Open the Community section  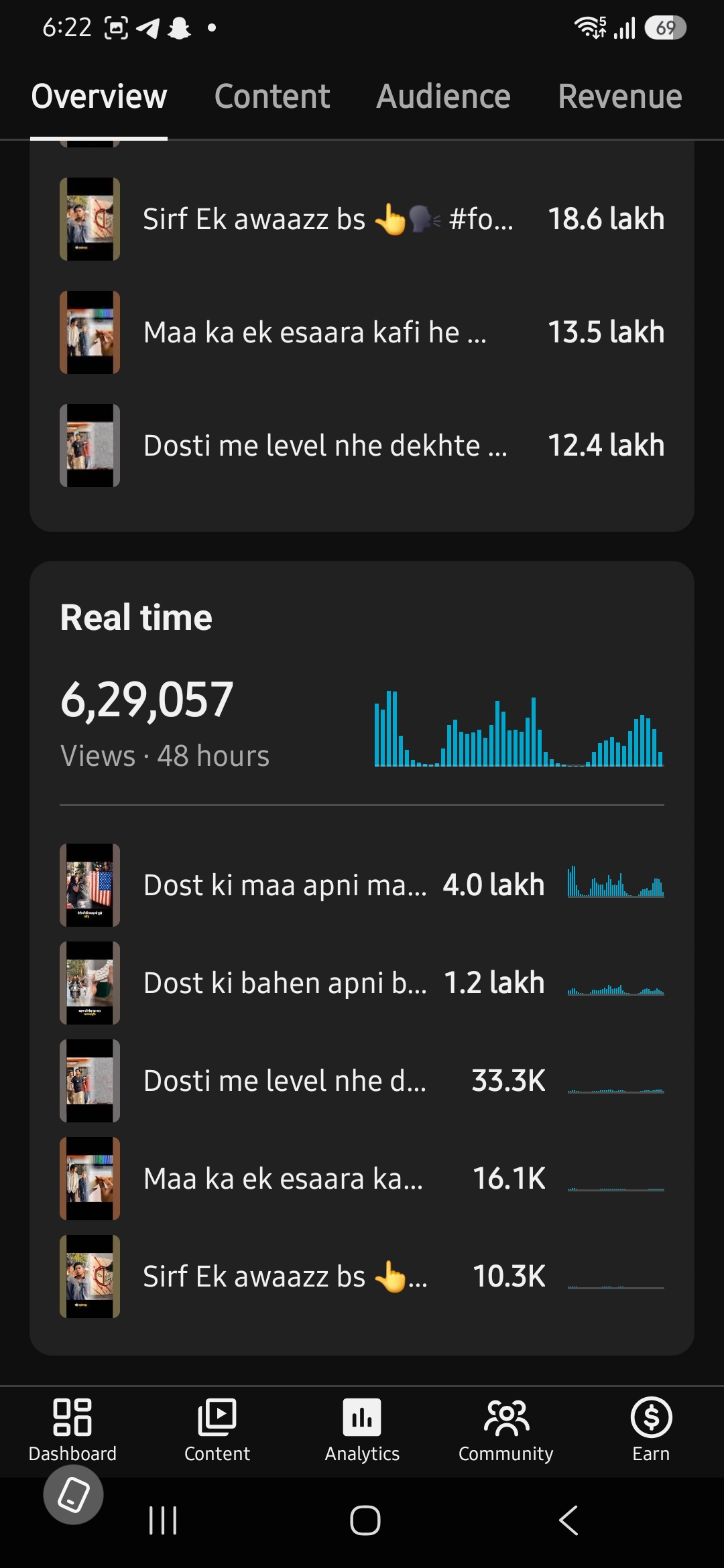[x=506, y=1430]
